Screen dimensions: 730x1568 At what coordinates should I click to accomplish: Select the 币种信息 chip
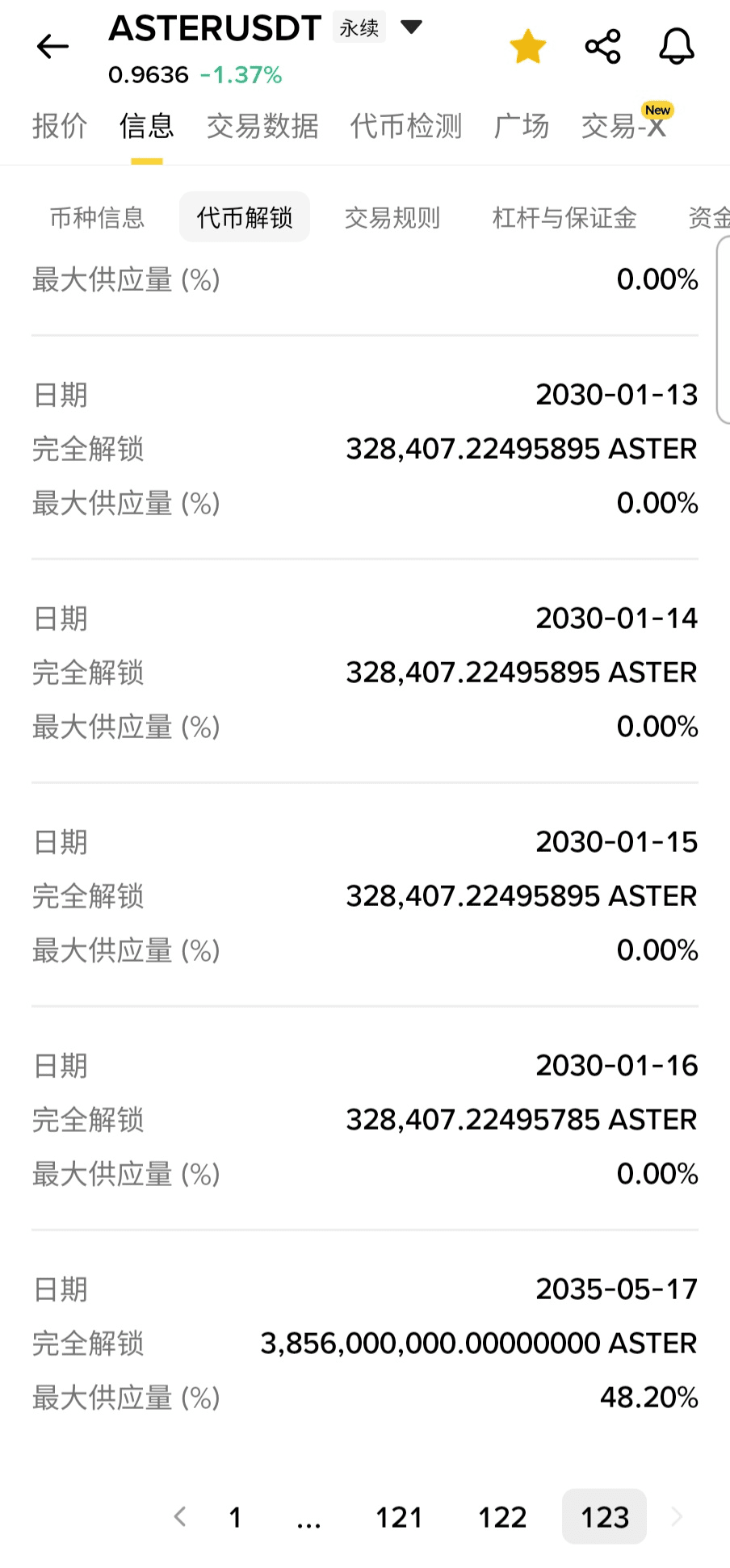pyautogui.click(x=97, y=217)
